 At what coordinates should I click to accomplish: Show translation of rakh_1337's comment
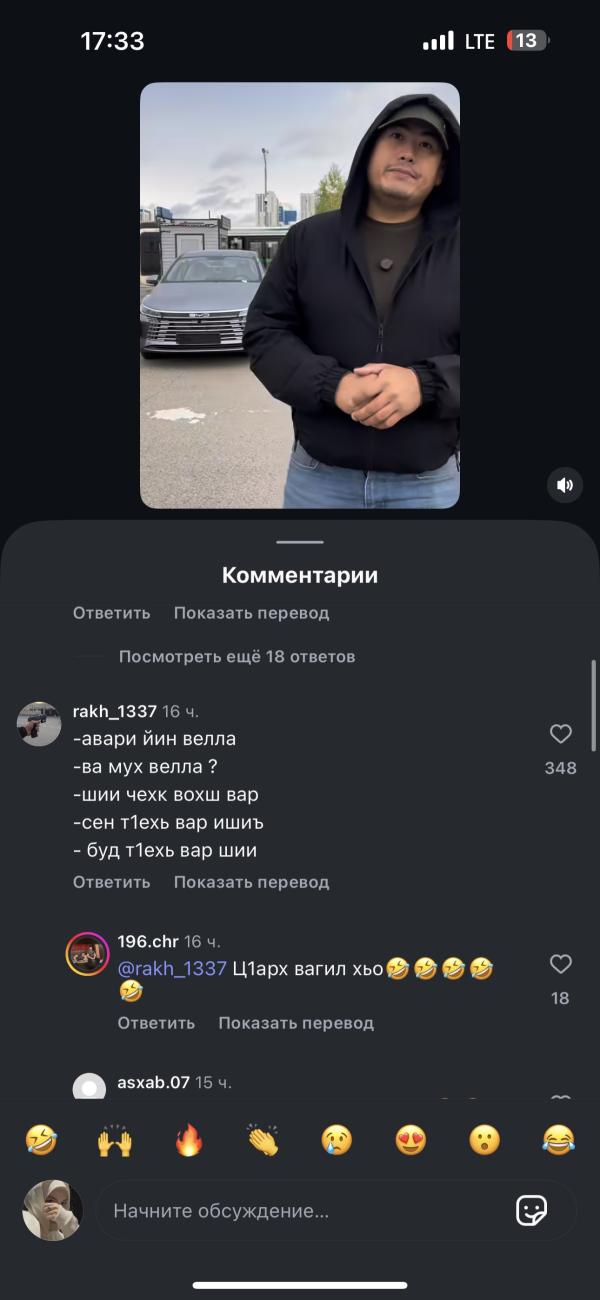click(251, 882)
